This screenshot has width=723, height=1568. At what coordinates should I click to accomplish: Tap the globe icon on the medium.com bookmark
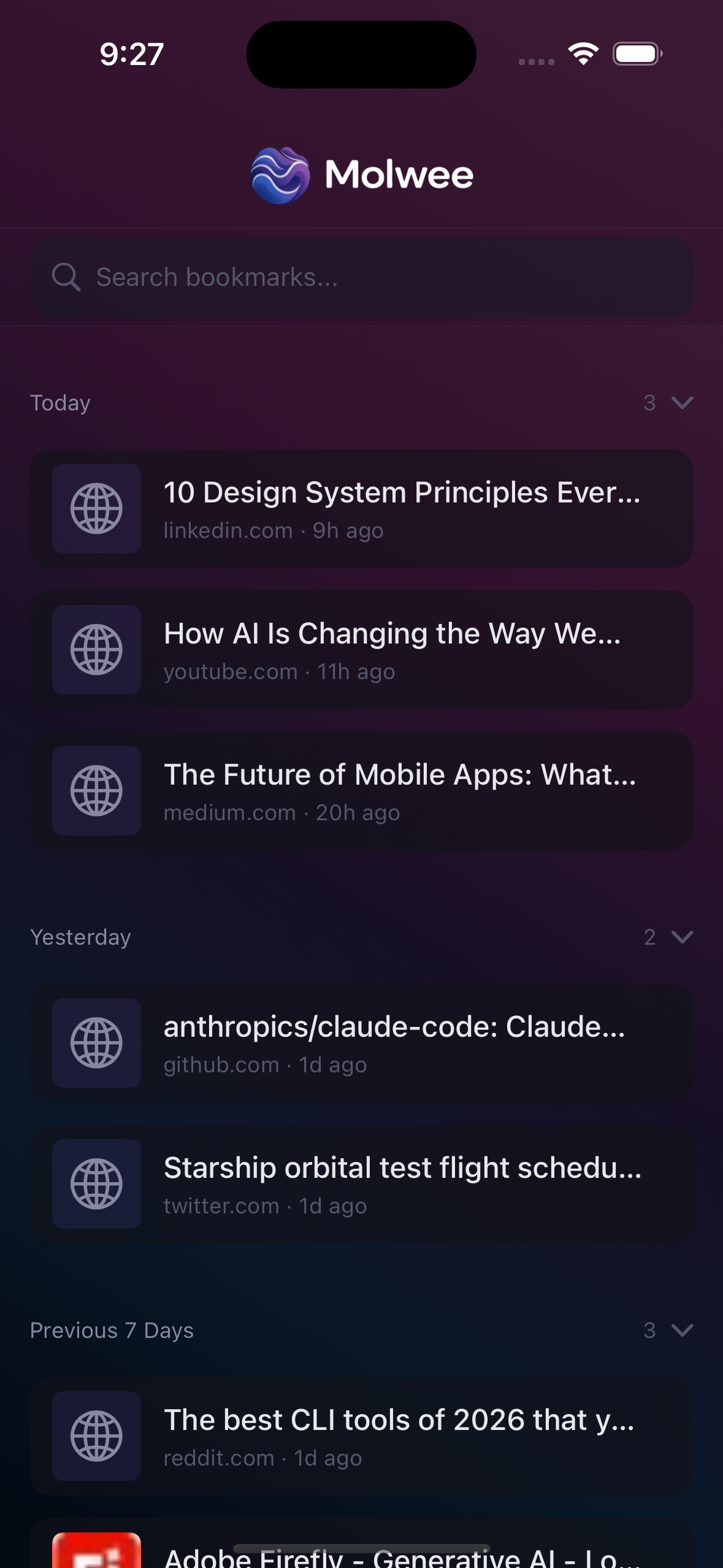pos(96,791)
